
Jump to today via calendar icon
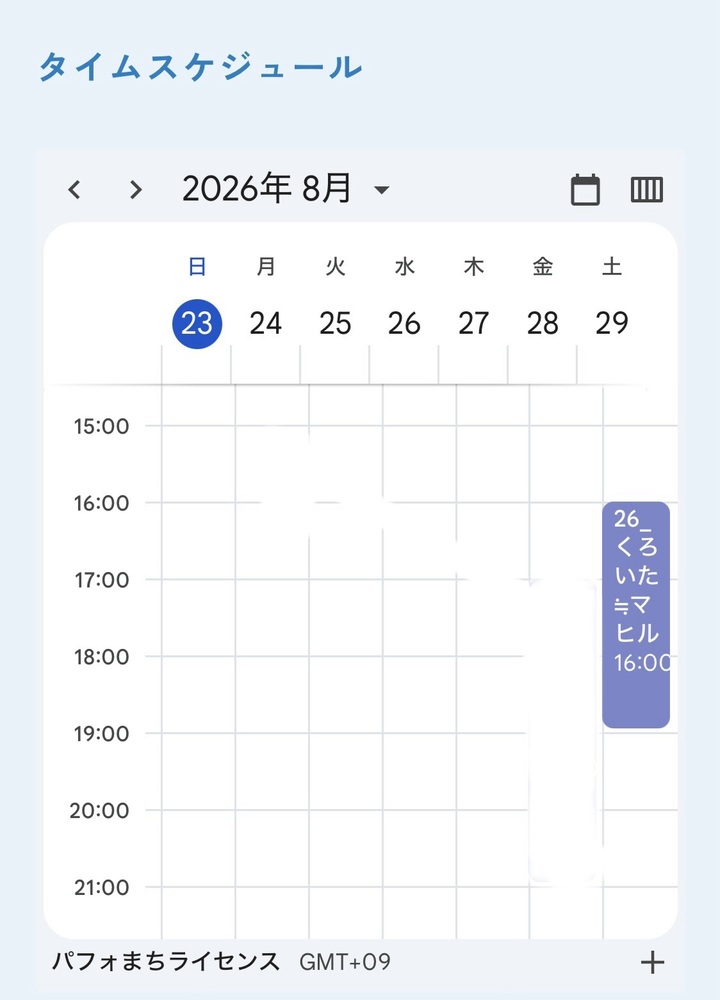pos(585,189)
